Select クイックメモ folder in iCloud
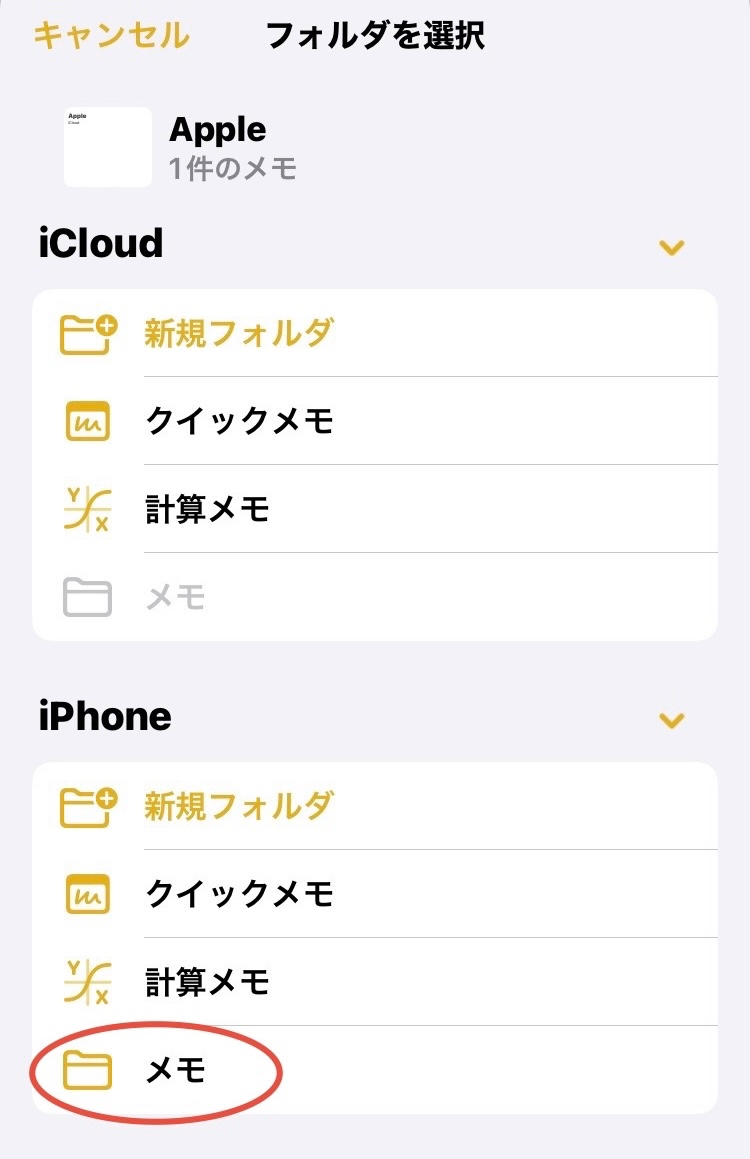750x1159 pixels. 238,421
